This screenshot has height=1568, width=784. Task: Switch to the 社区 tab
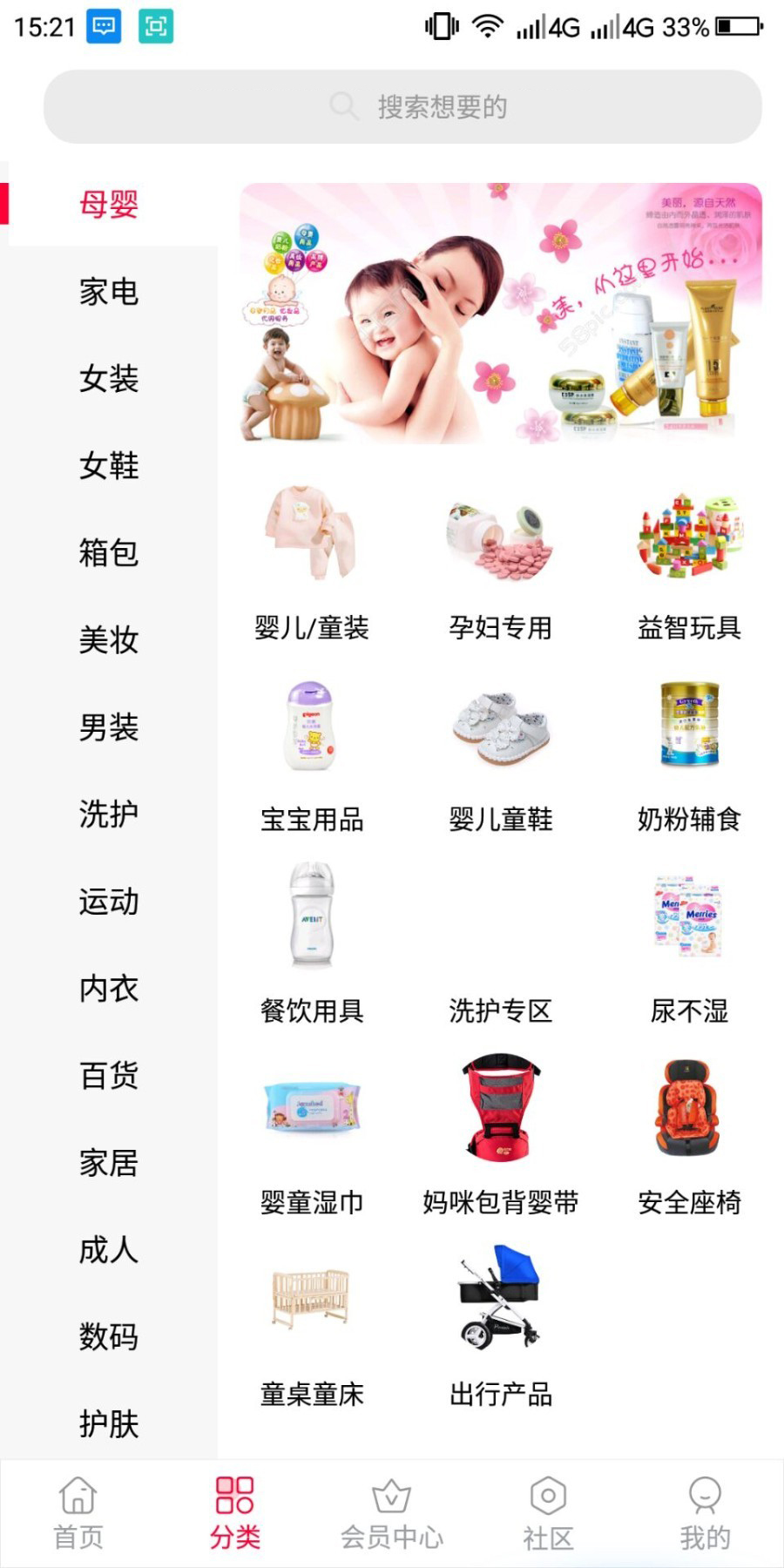(x=548, y=1514)
